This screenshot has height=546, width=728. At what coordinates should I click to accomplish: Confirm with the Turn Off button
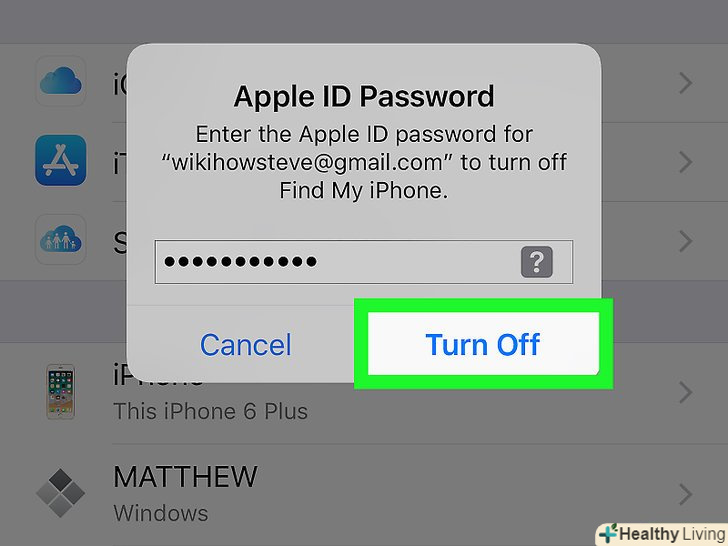[x=483, y=345]
